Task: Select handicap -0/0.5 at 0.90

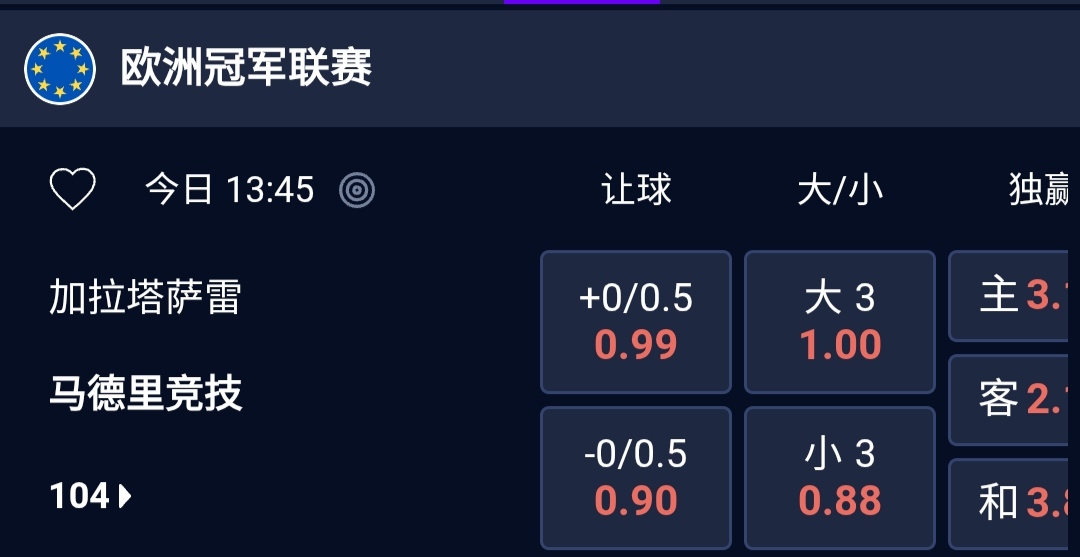Action: tap(636, 478)
